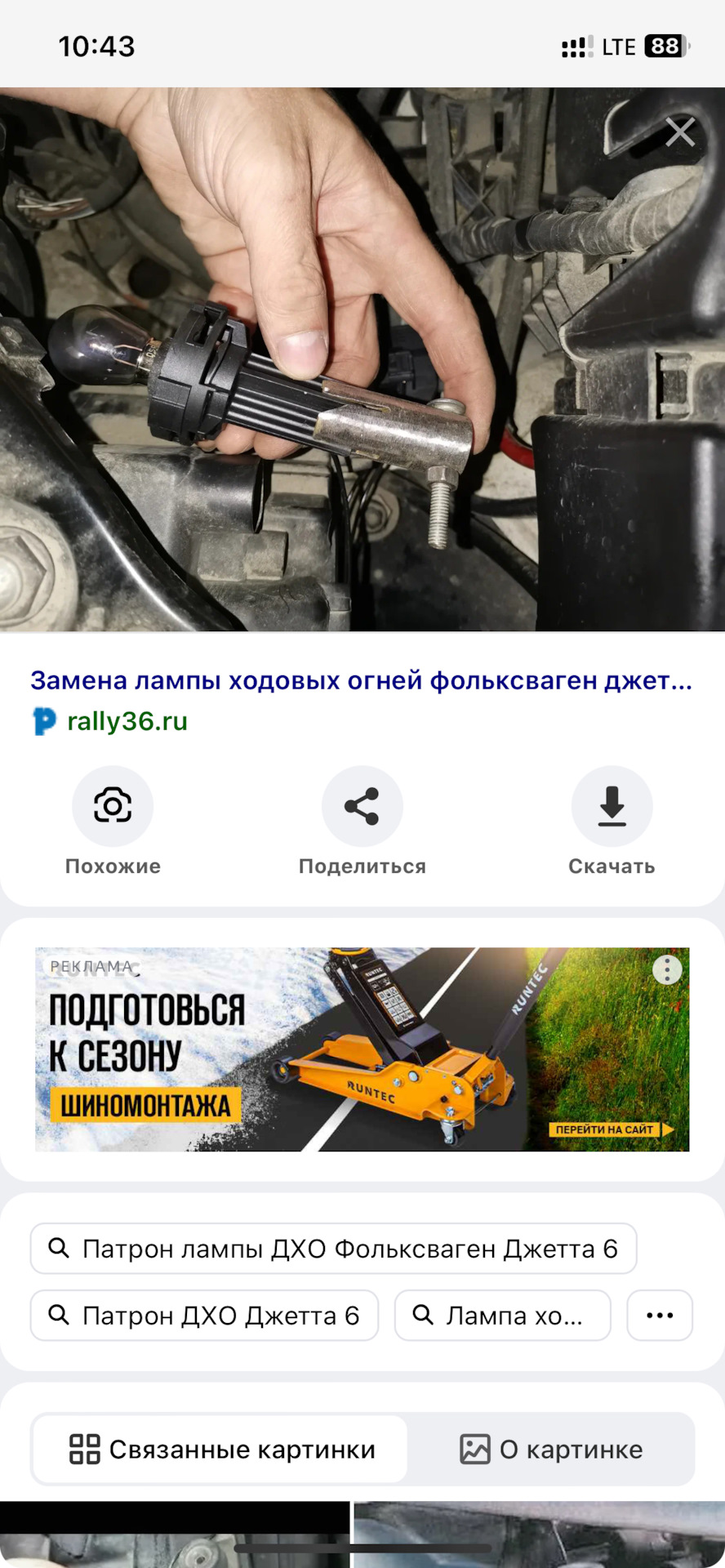This screenshot has width=725, height=1568.
Task: Close the image viewer
Action: coord(679,132)
